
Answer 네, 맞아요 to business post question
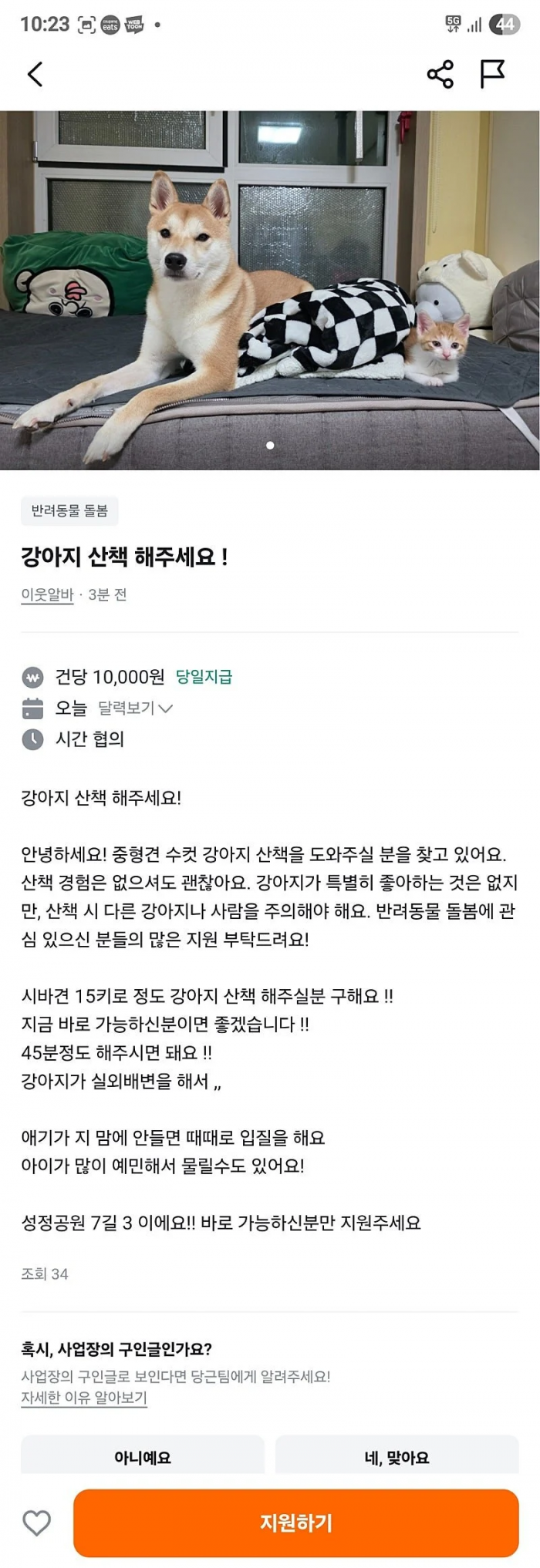pos(397,1456)
